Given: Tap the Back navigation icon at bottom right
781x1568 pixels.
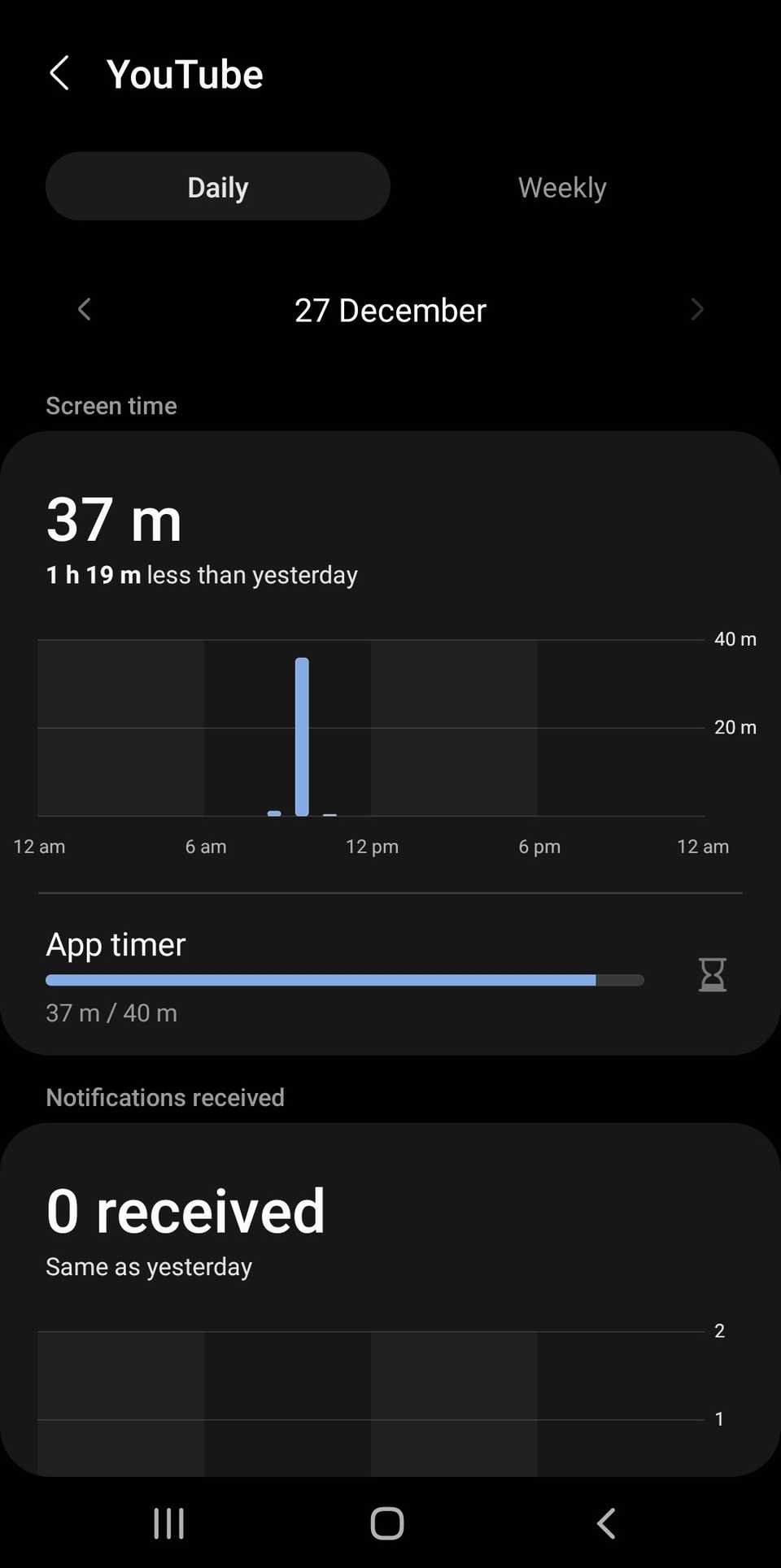Looking at the screenshot, I should coord(605,1524).
